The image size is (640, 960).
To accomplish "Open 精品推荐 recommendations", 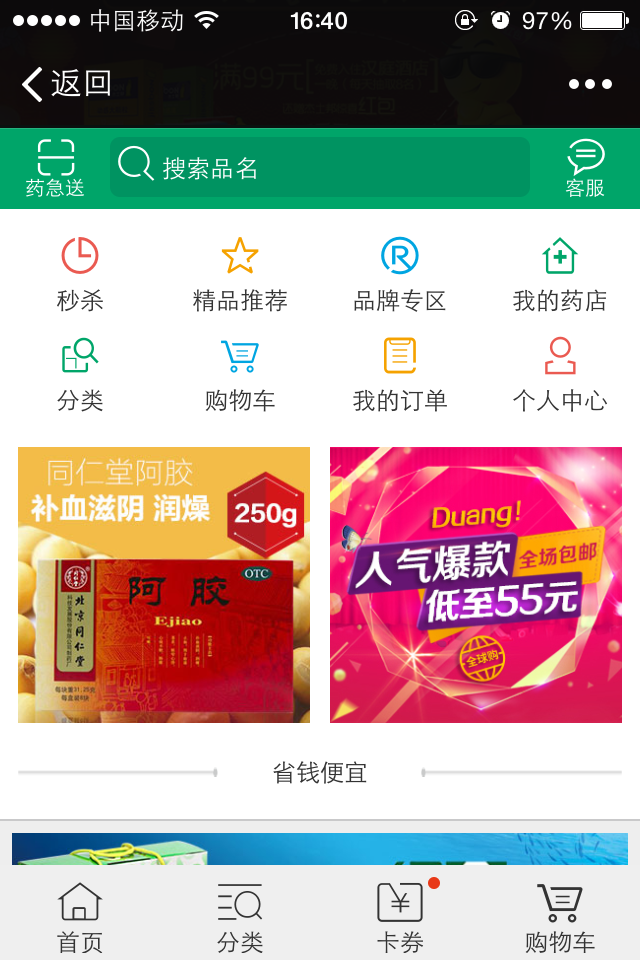I will [240, 274].
